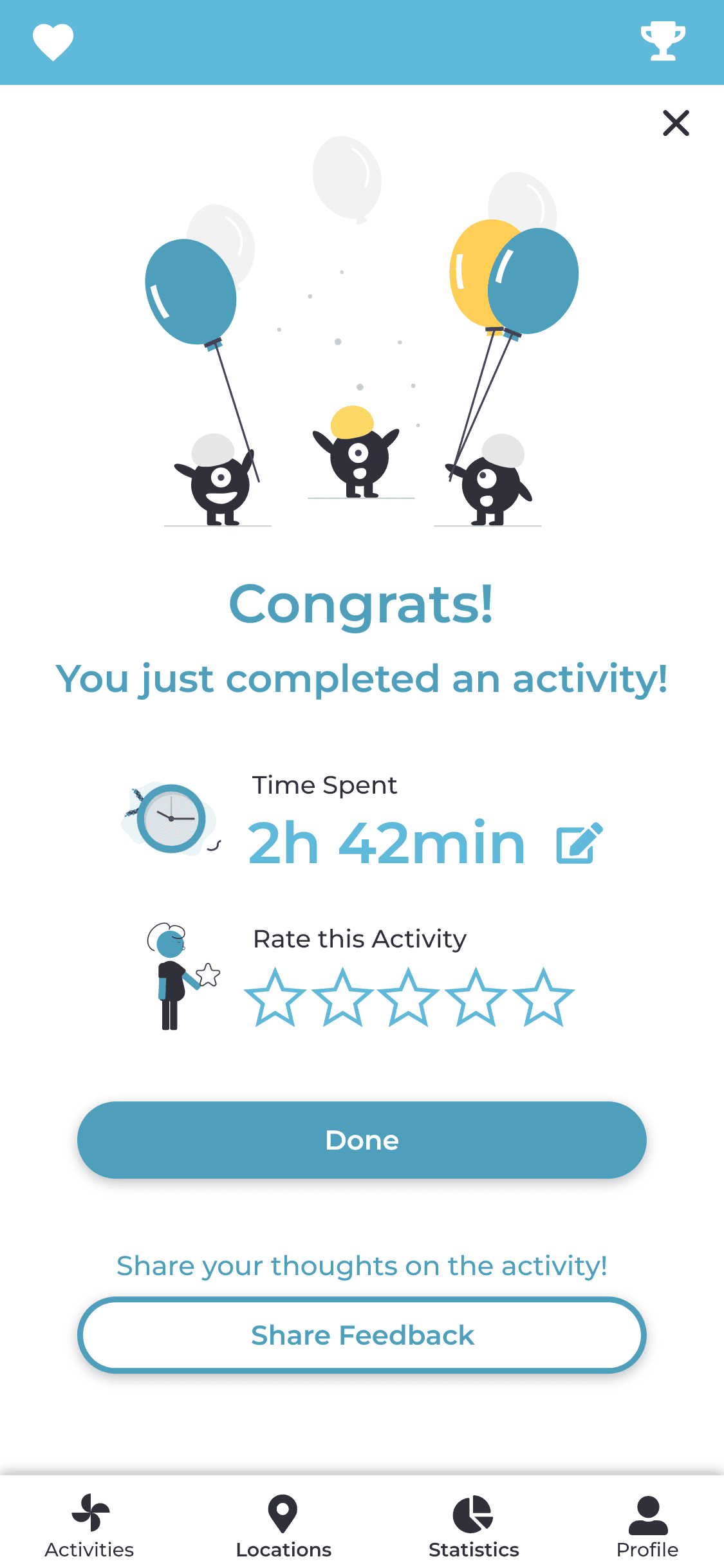Select Share Feedback button

(362, 1335)
